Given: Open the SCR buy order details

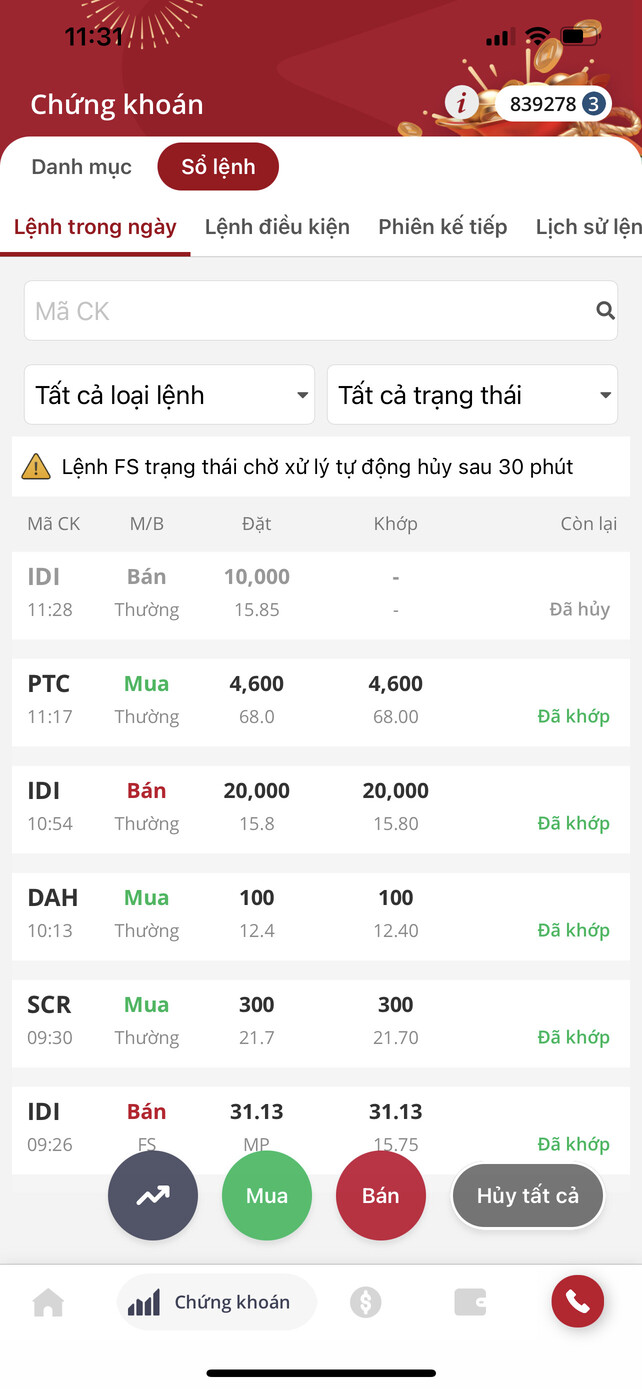Looking at the screenshot, I should coord(320,1020).
